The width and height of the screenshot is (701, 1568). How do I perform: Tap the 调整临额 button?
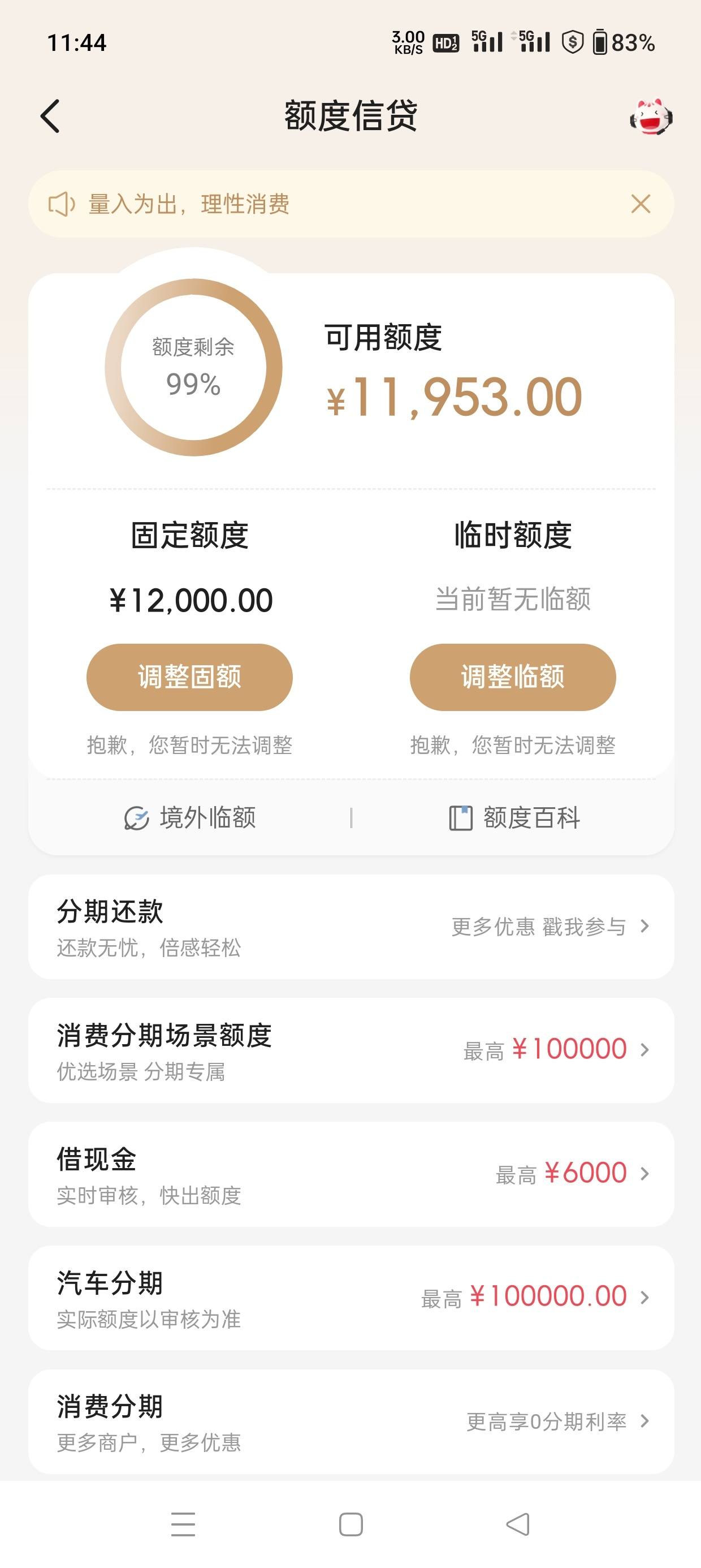512,677
